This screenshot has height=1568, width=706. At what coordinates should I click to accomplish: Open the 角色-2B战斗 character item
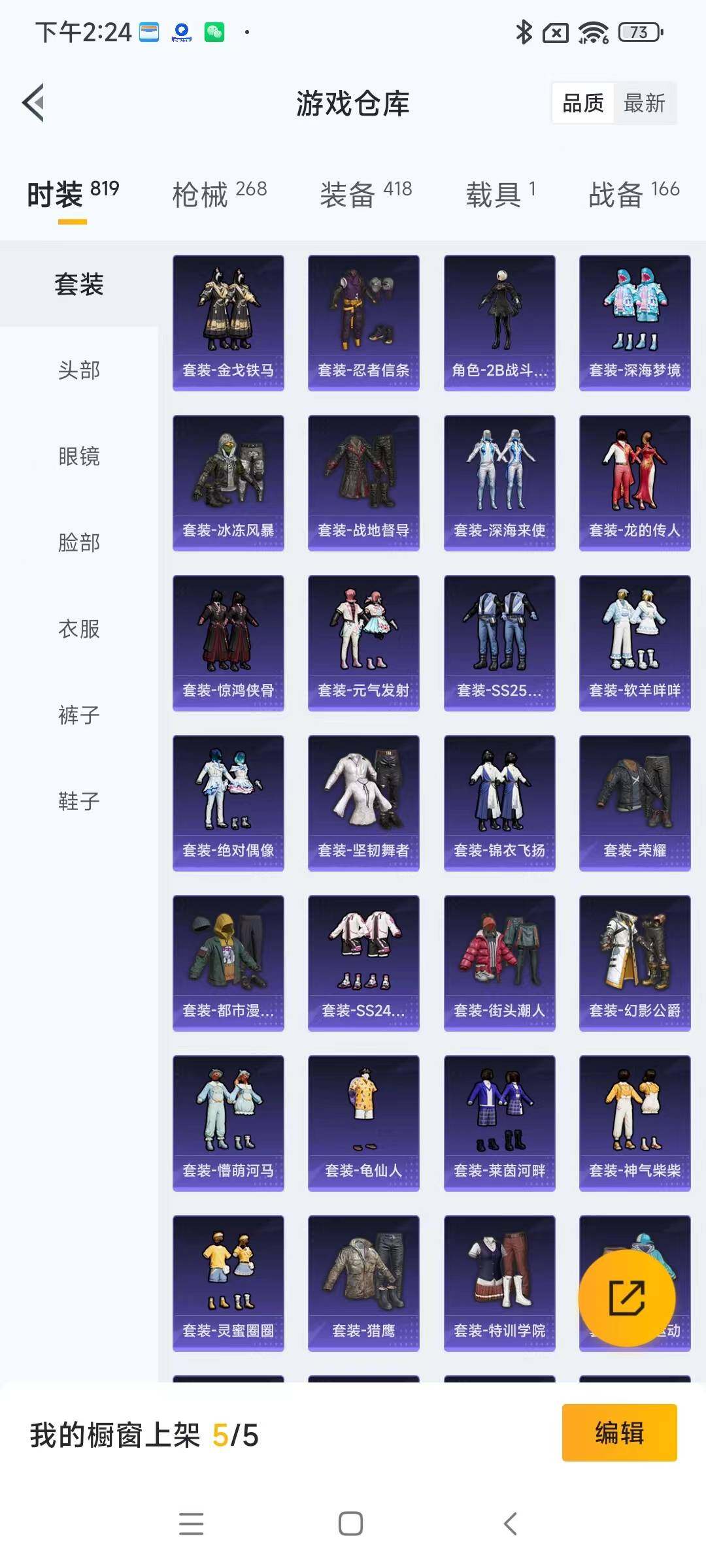pos(499,323)
